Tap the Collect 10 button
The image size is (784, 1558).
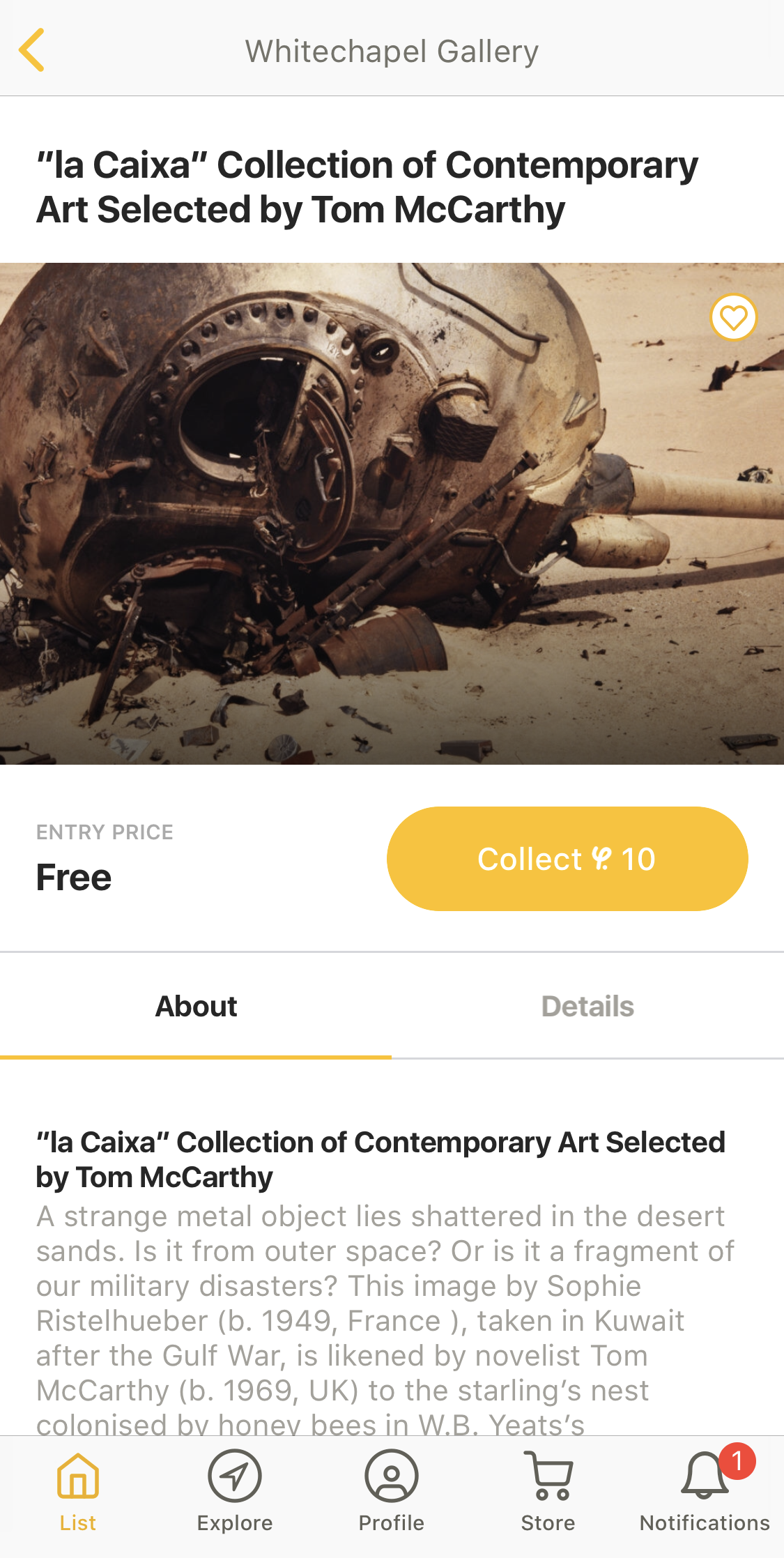(x=567, y=859)
